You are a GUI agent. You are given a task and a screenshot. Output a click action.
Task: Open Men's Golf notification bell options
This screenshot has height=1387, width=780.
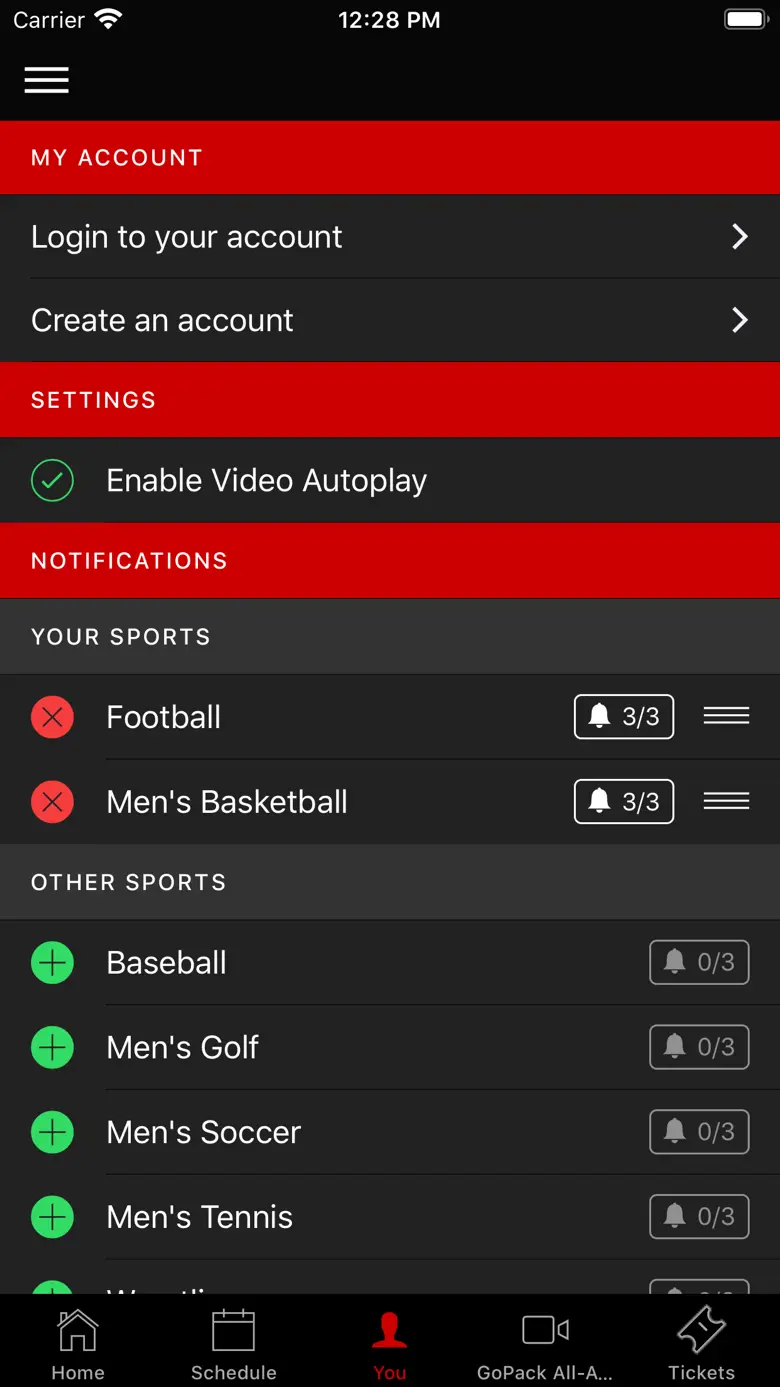[x=699, y=1048]
